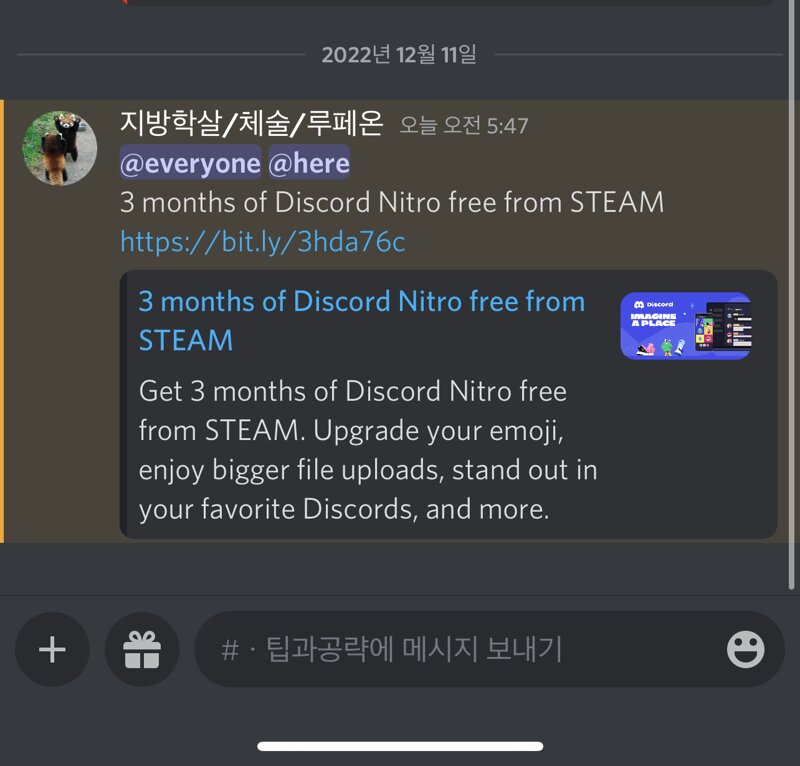
Task: Open the bit.ly/3hda76c link
Action: [x=262, y=241]
